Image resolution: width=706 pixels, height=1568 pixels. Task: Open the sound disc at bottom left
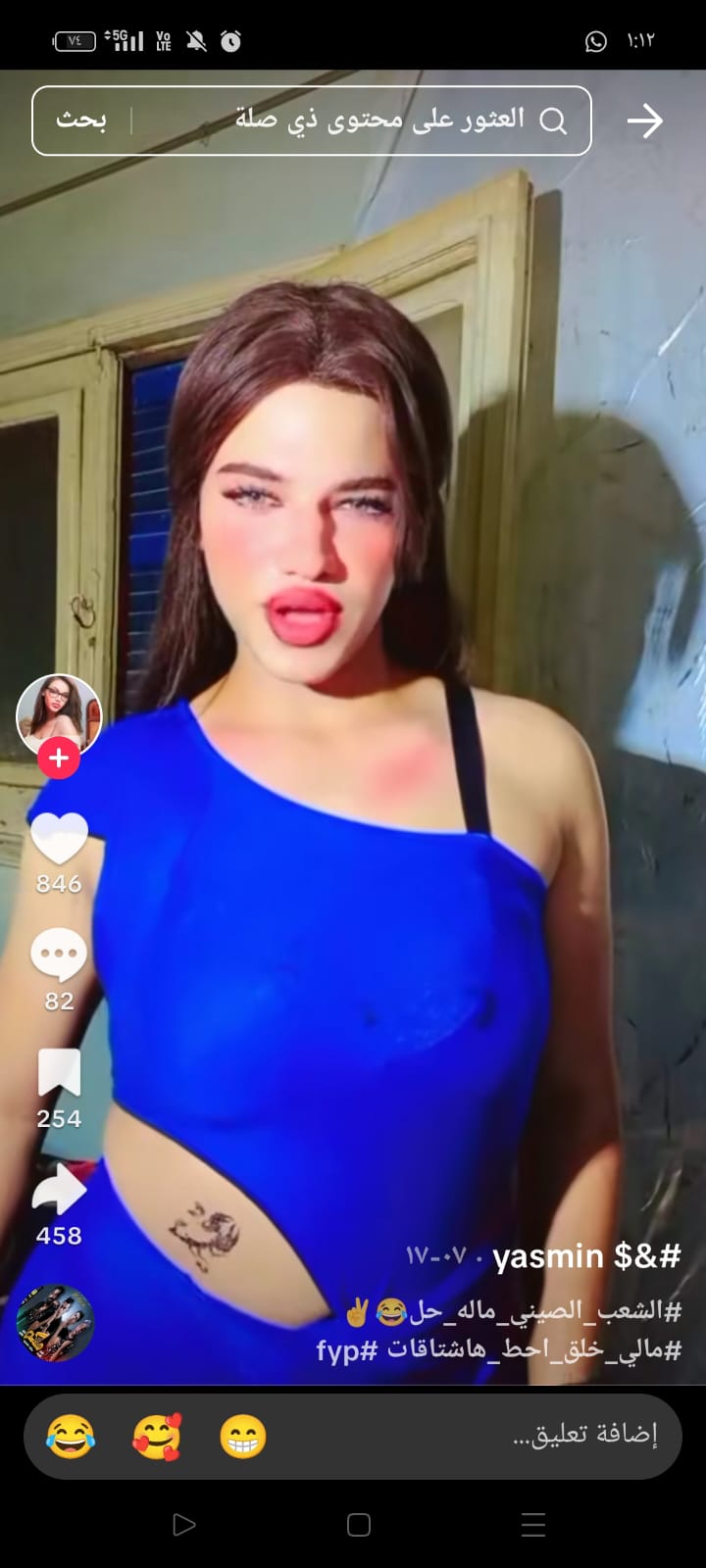[56, 1322]
